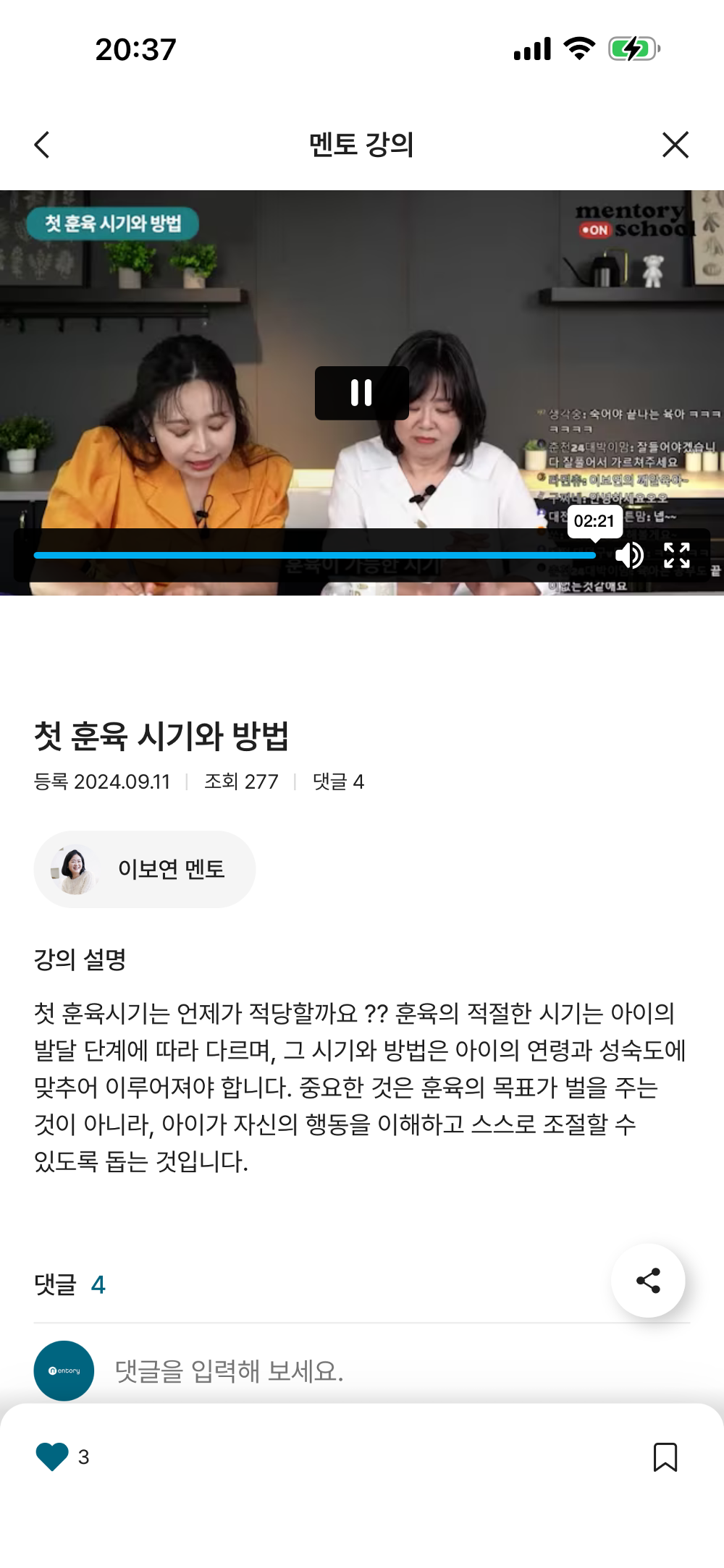Tap the 조회 277 view counter
This screenshot has height=1568, width=724.
(240, 781)
